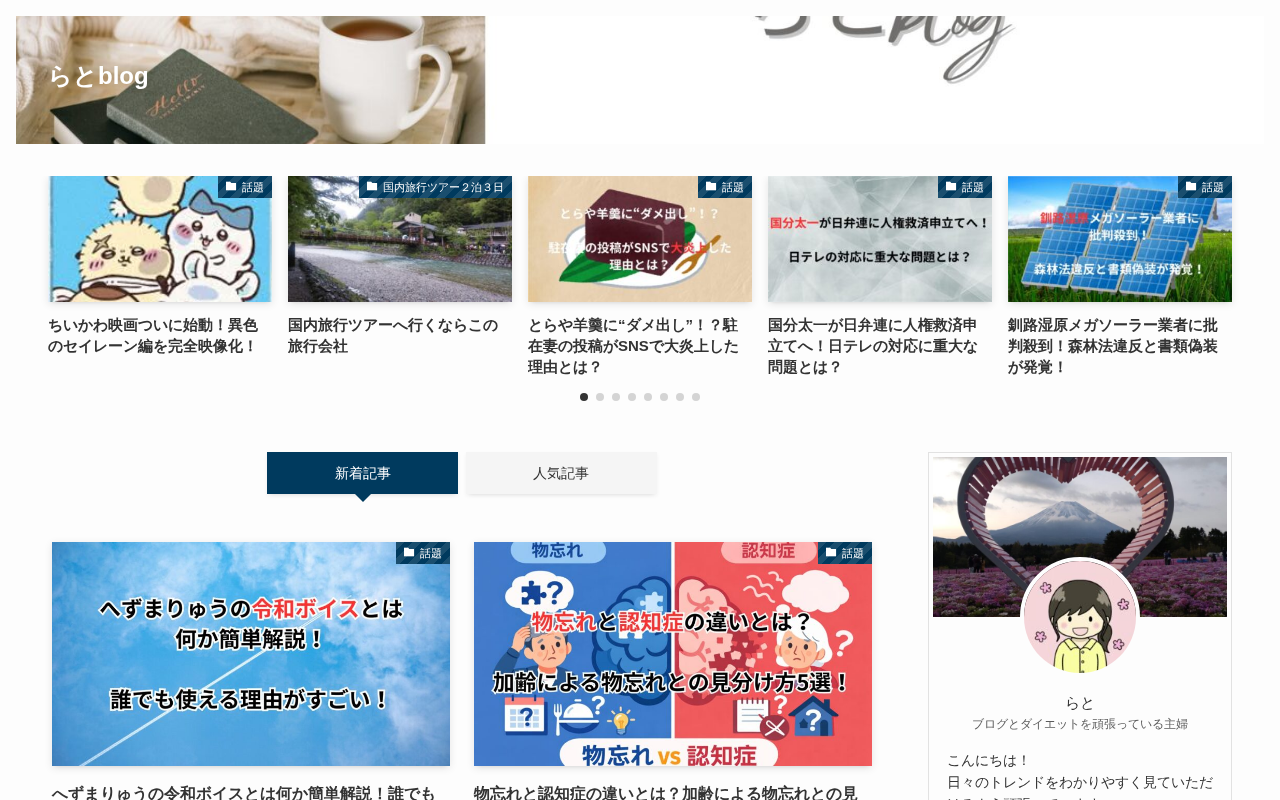Switch to the 新着記事 tab
Viewport: 1280px width, 800px height.
362,473
